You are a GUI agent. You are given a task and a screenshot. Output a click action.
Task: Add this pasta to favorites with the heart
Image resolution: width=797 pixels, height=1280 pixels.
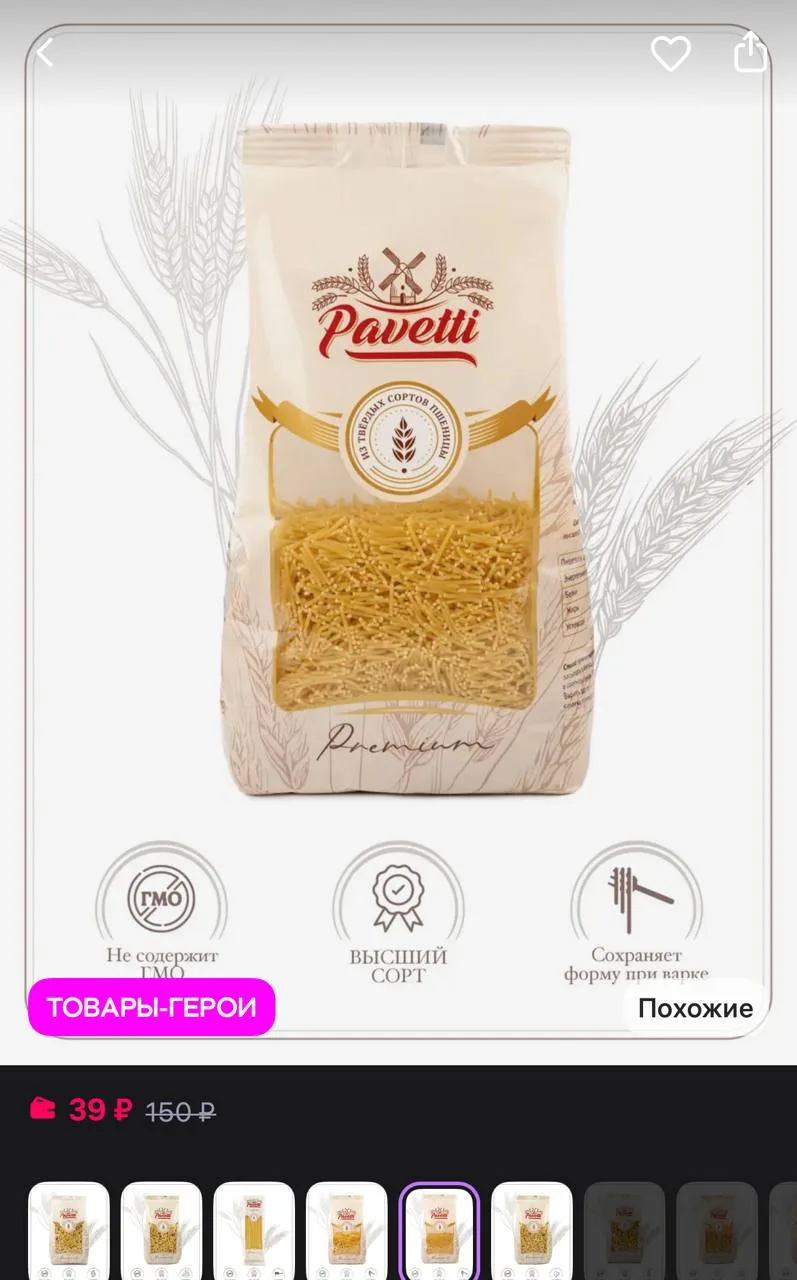[x=670, y=53]
